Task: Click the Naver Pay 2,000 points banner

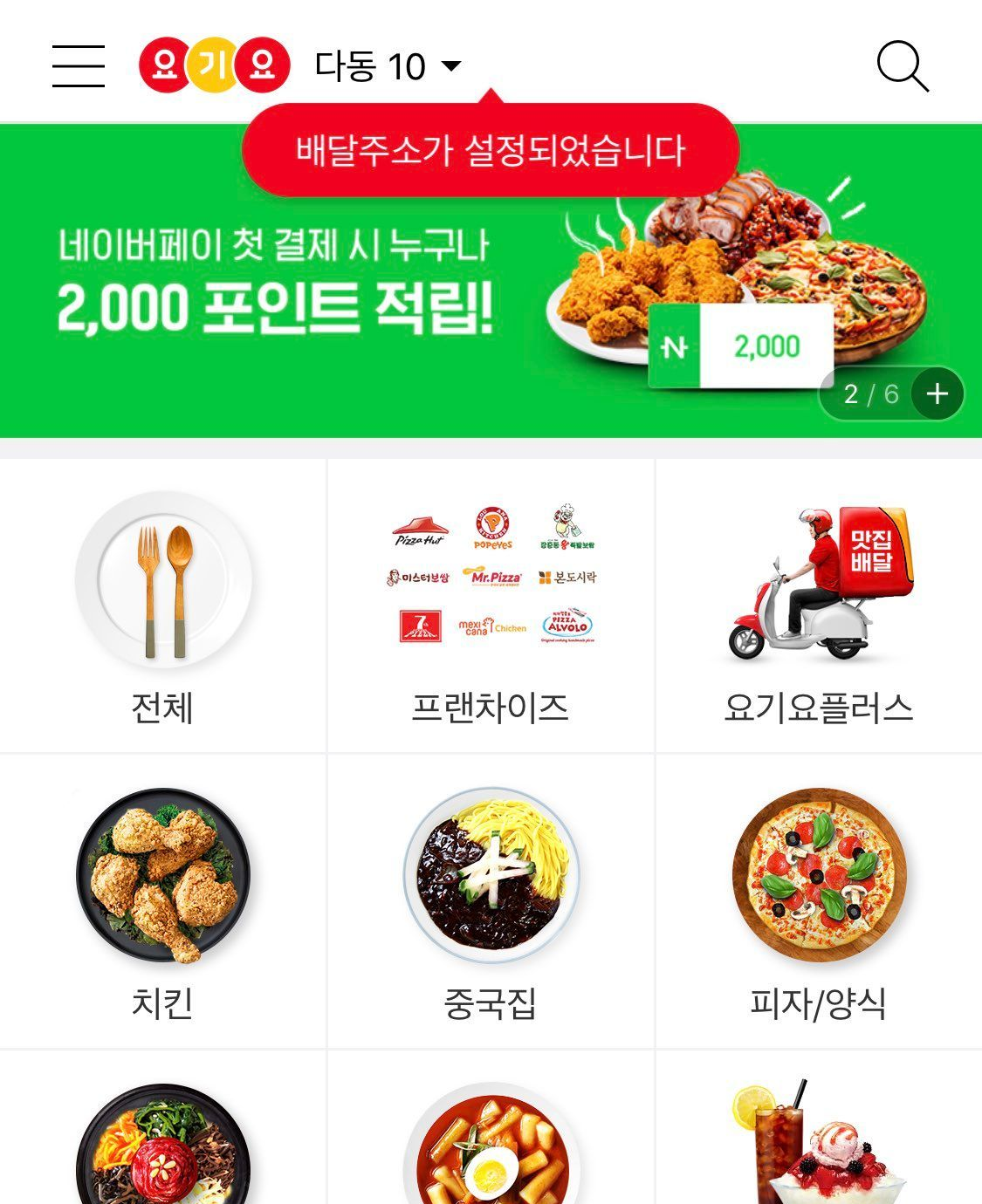Action: click(349, 288)
